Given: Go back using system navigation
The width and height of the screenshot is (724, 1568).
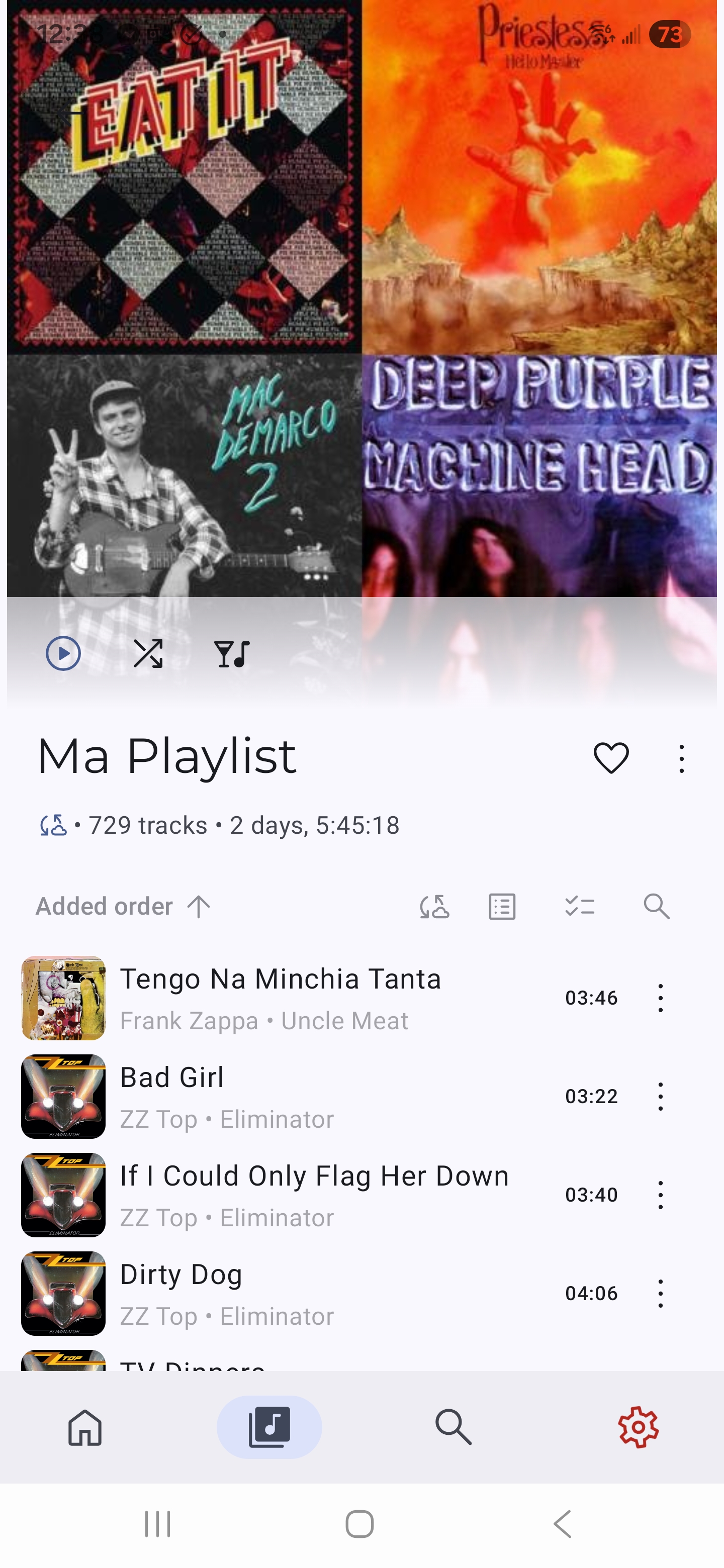Looking at the screenshot, I should pyautogui.click(x=563, y=1524).
